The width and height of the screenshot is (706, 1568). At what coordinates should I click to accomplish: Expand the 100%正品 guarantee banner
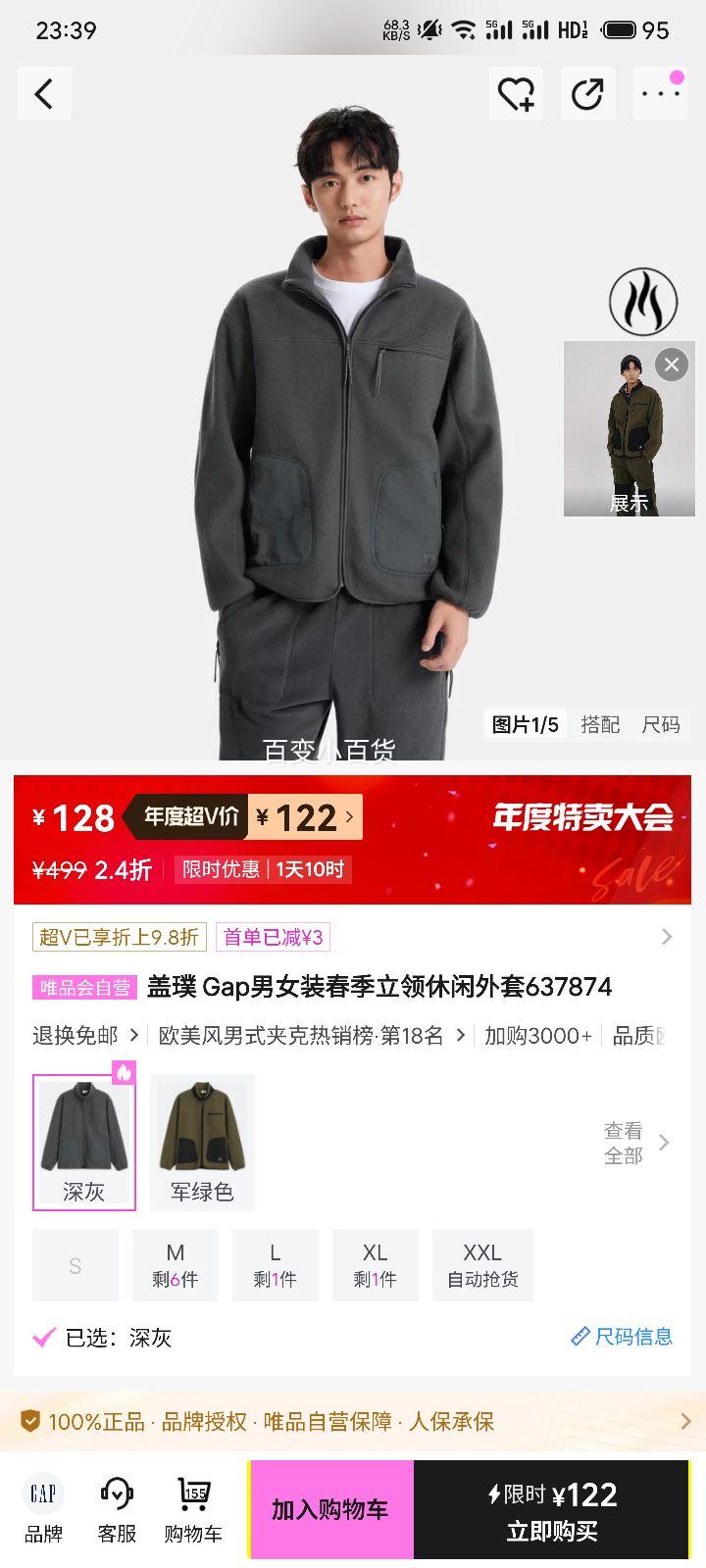(x=353, y=1422)
